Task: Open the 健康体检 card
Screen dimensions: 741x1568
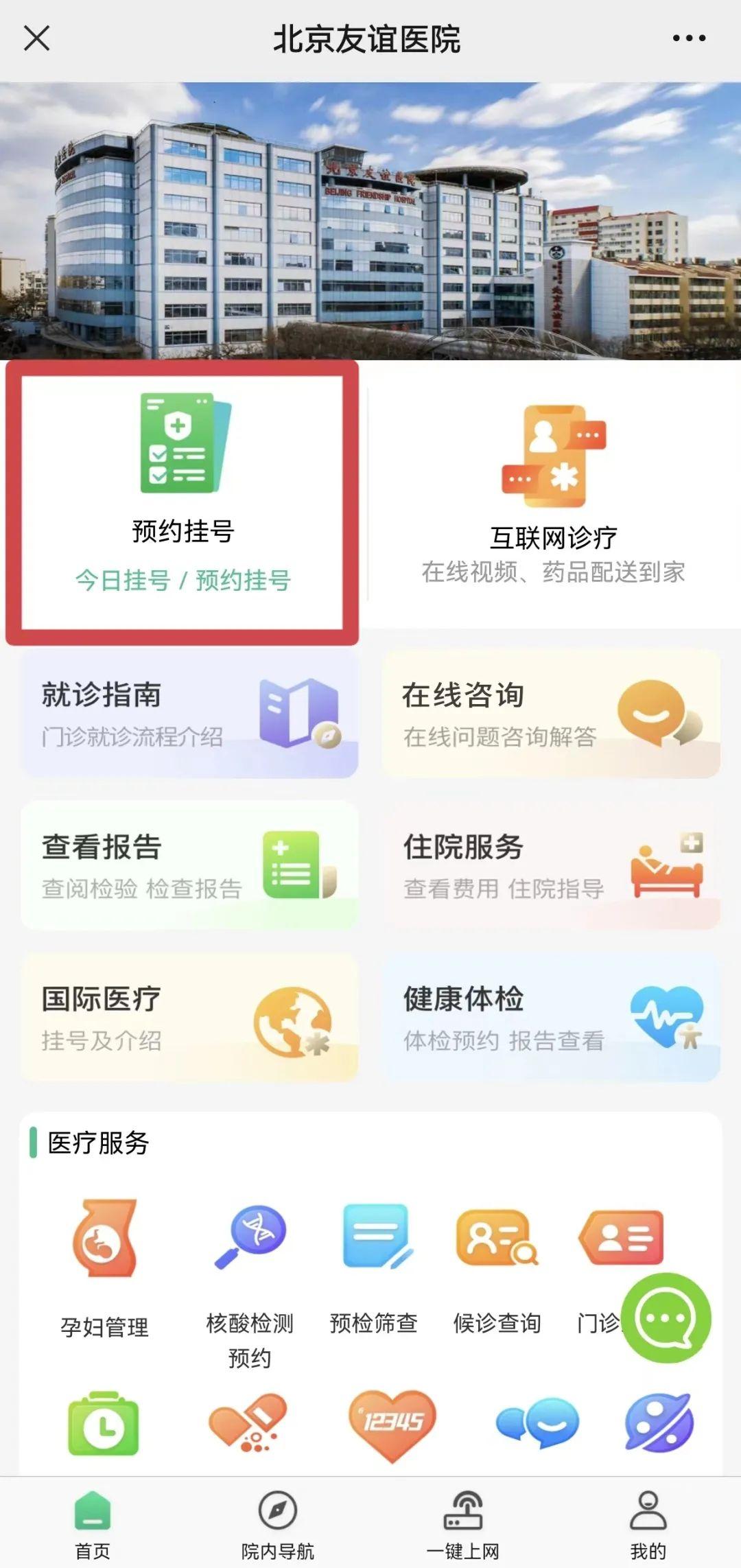Action: click(x=551, y=1018)
